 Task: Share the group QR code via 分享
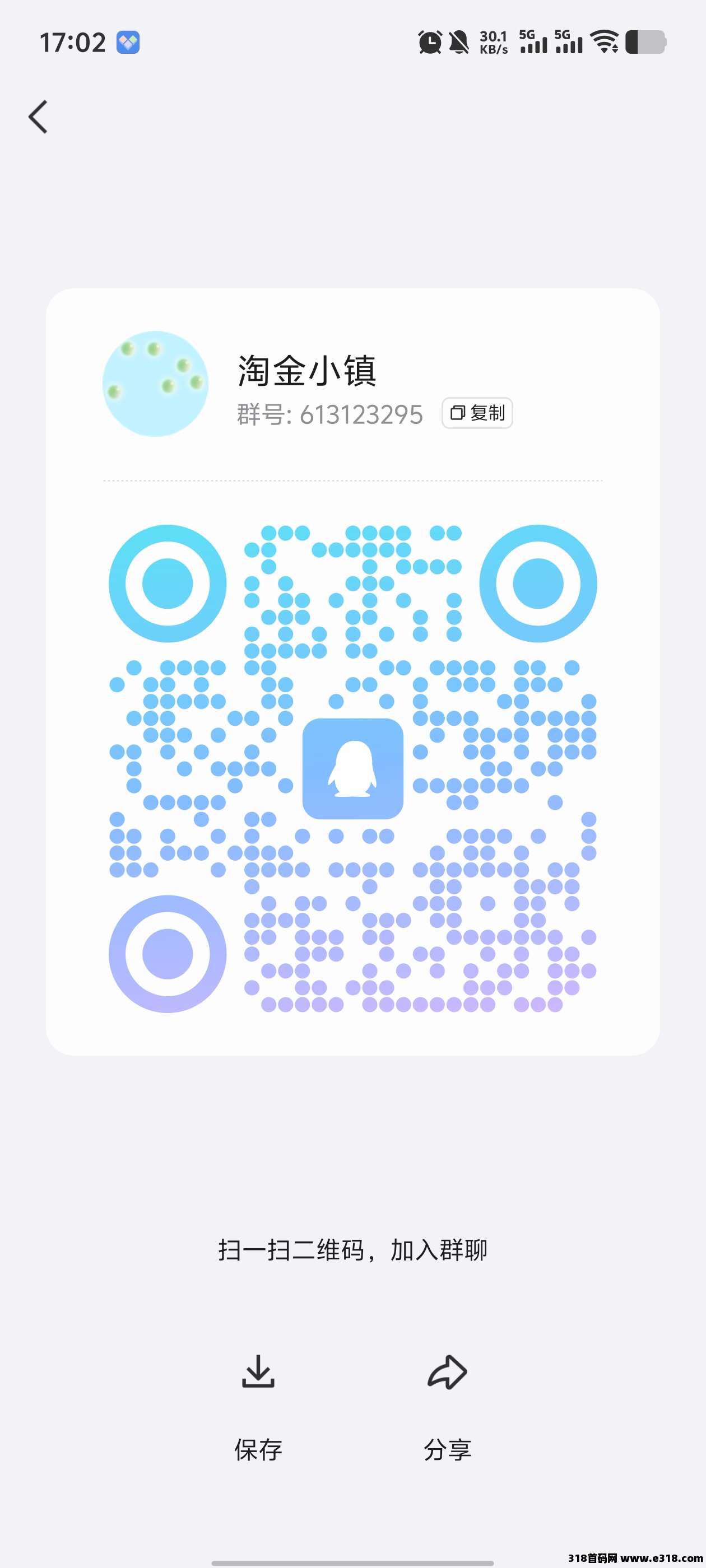pyautogui.click(x=447, y=1406)
